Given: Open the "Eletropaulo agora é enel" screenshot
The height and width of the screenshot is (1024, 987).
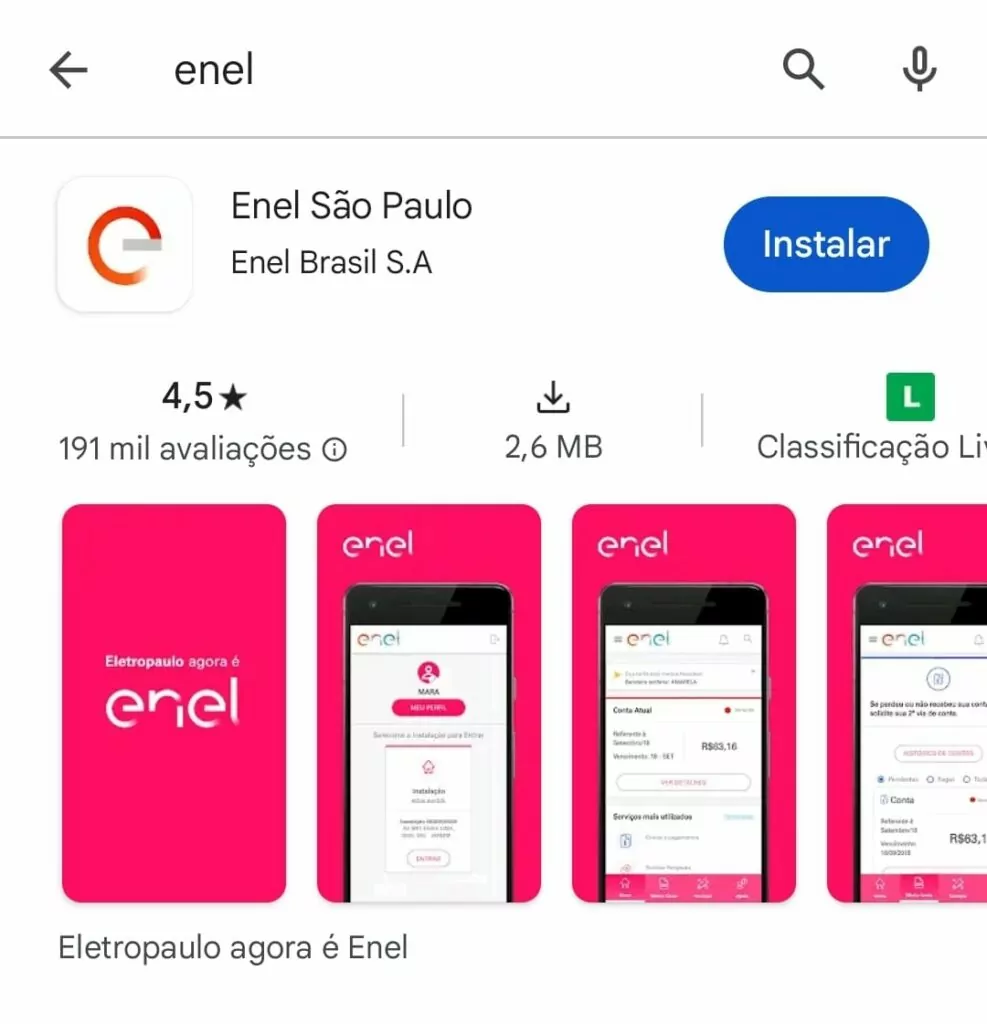Looking at the screenshot, I should tap(174, 702).
